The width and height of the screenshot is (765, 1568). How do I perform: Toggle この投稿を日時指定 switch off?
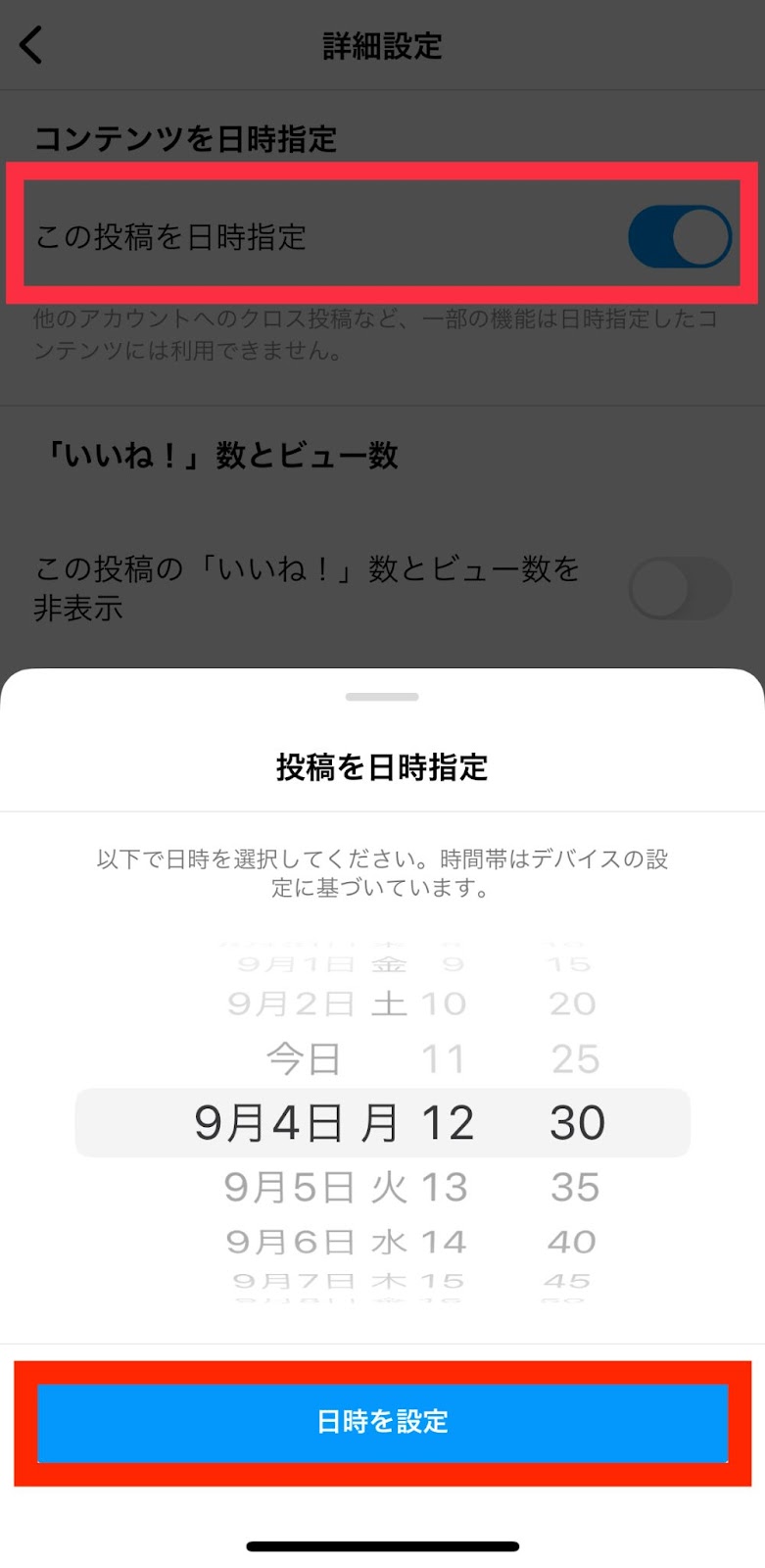coord(680,236)
